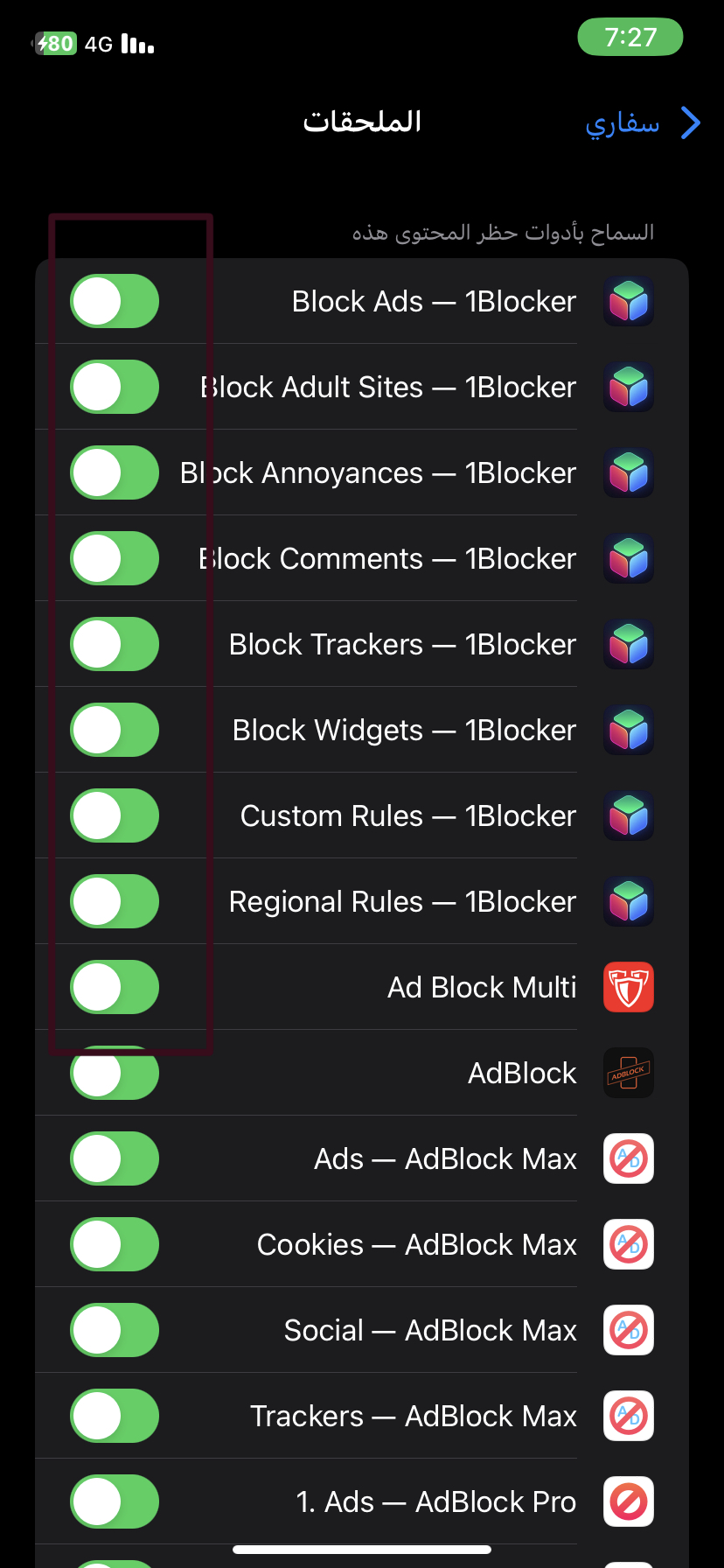Toggle Block Widgets — 1Blocker off
This screenshot has height=1568, width=724.
click(x=115, y=730)
